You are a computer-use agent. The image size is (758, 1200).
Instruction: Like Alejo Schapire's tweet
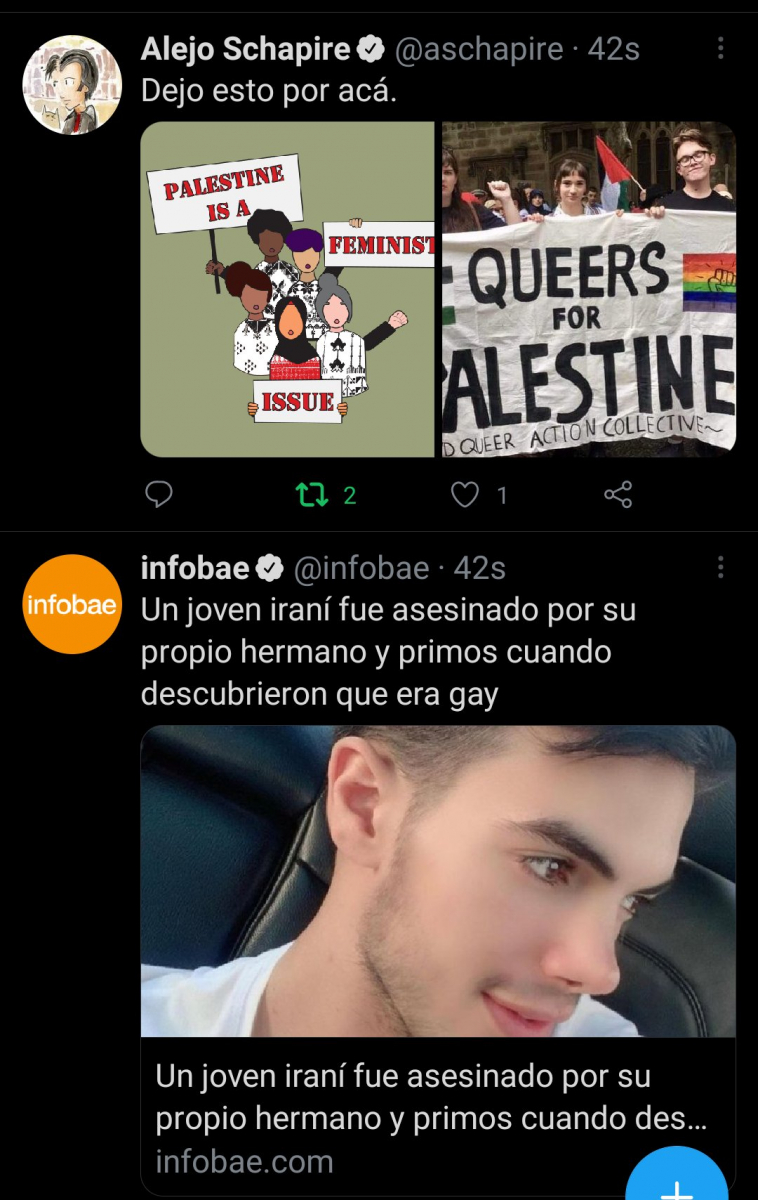pos(465,494)
